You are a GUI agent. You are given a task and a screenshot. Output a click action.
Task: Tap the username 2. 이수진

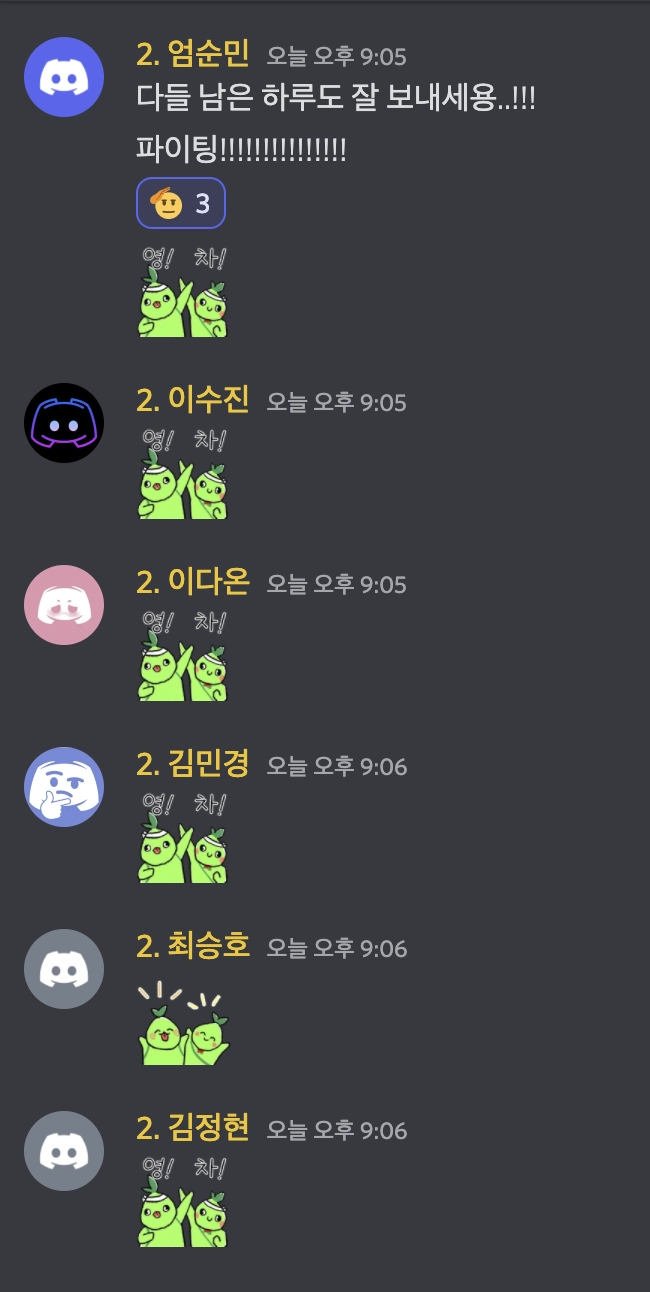(x=193, y=400)
